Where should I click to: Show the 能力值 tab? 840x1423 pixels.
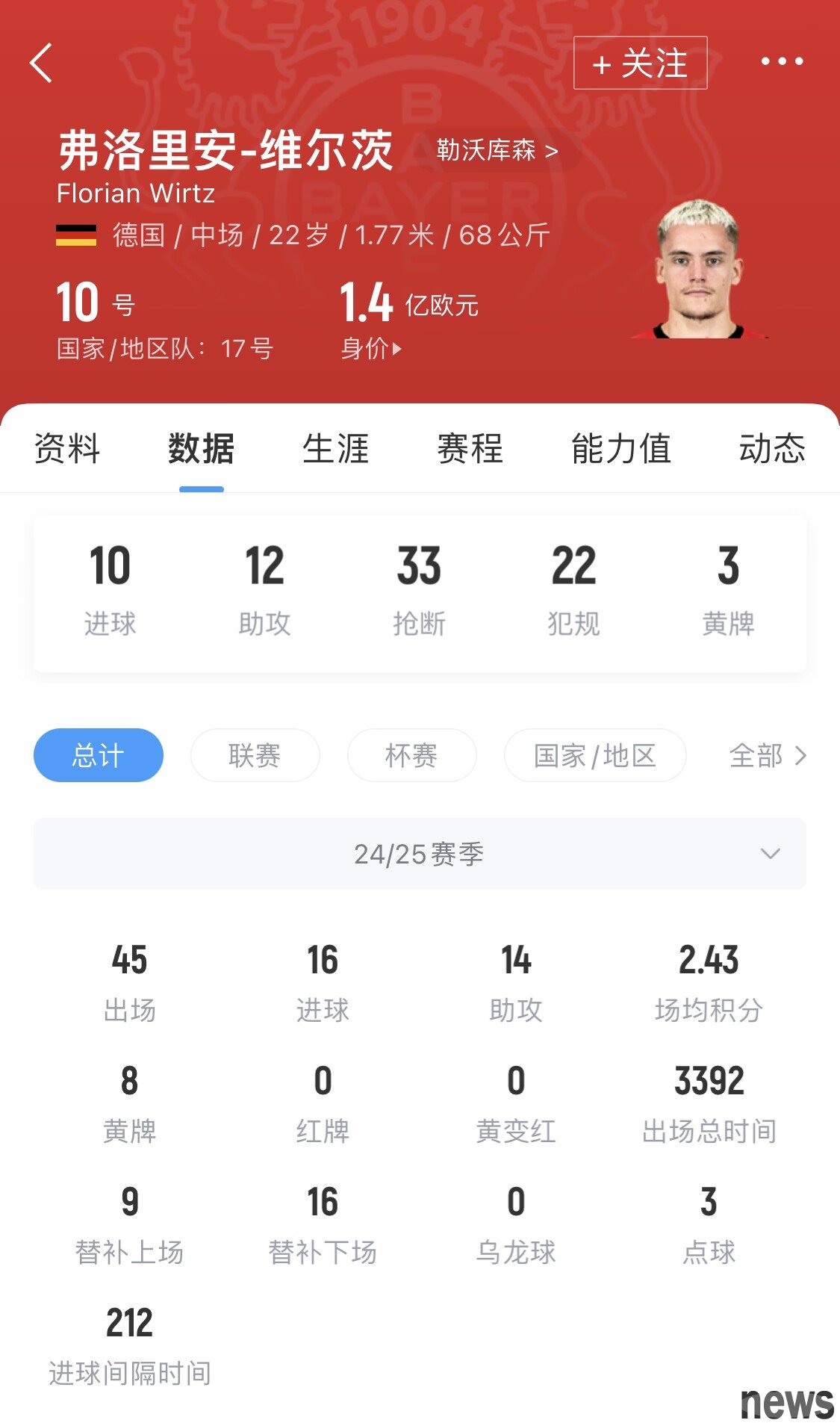click(x=620, y=449)
